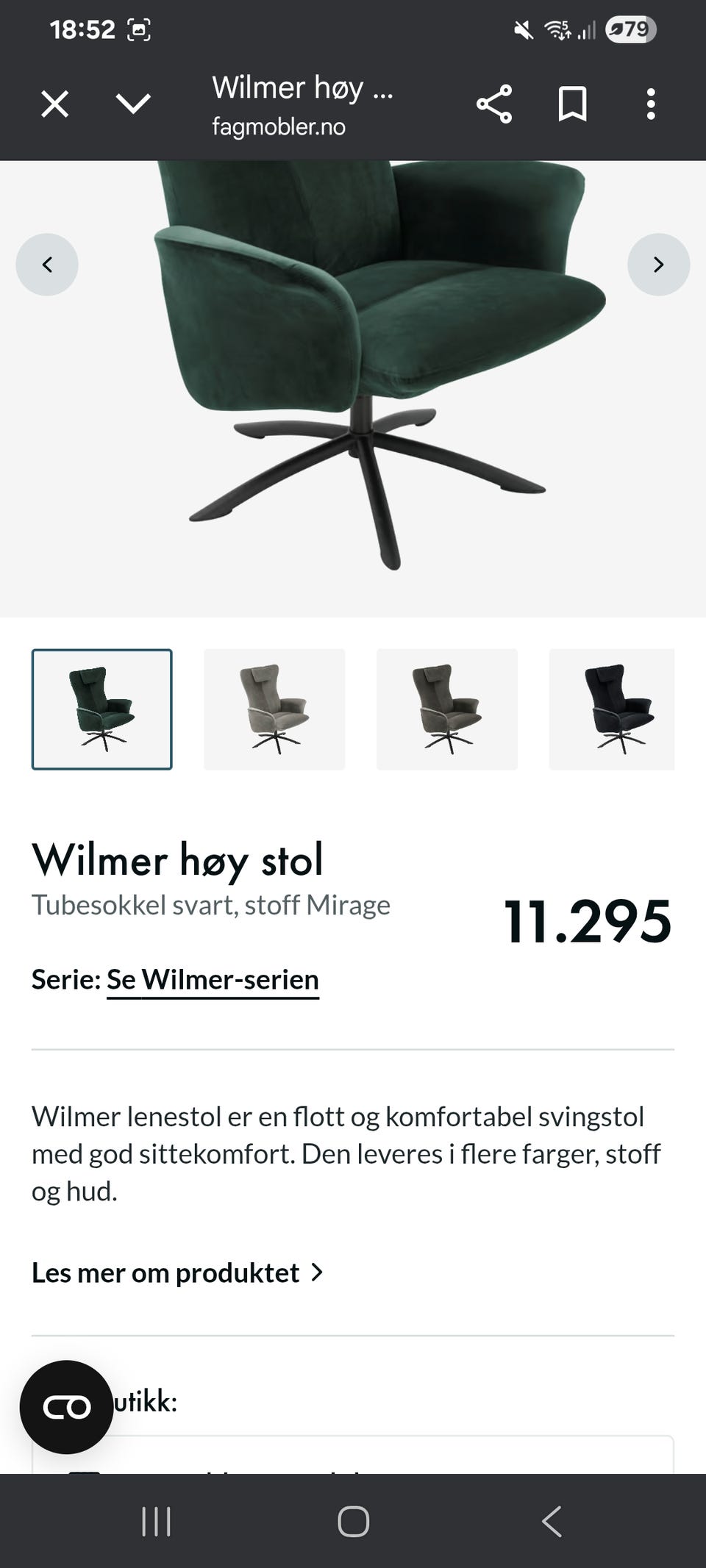Open the three-dot overflow menu
This screenshot has width=706, height=1568.
coord(651,104)
